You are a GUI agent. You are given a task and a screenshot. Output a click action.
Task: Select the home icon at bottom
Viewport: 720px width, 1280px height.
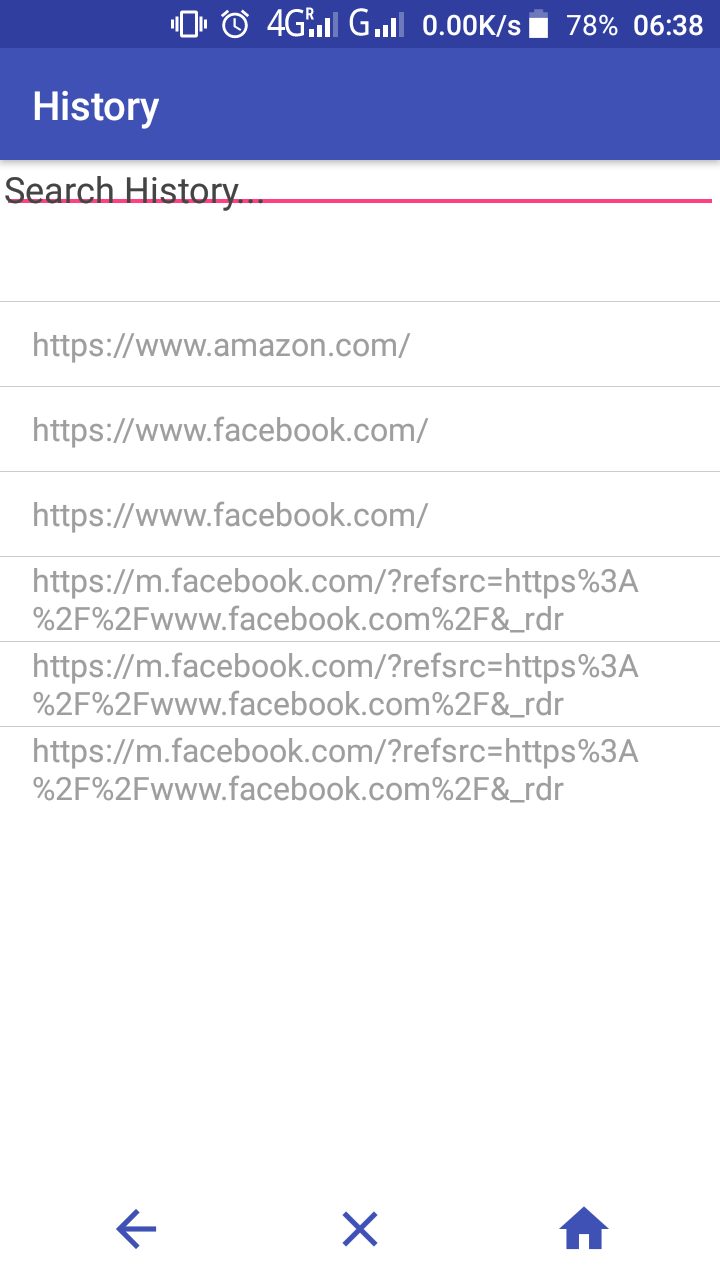point(583,1229)
